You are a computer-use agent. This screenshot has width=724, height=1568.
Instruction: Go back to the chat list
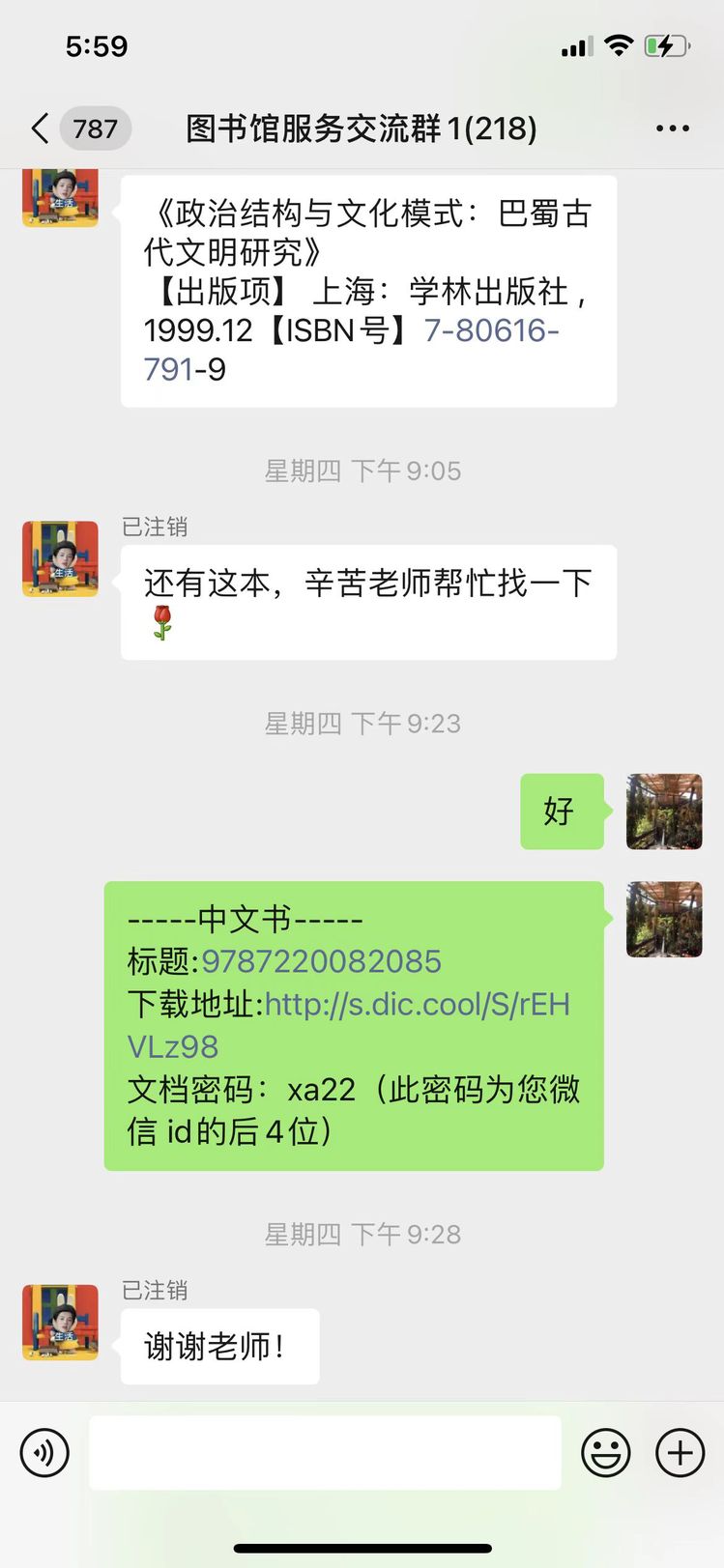[41, 128]
